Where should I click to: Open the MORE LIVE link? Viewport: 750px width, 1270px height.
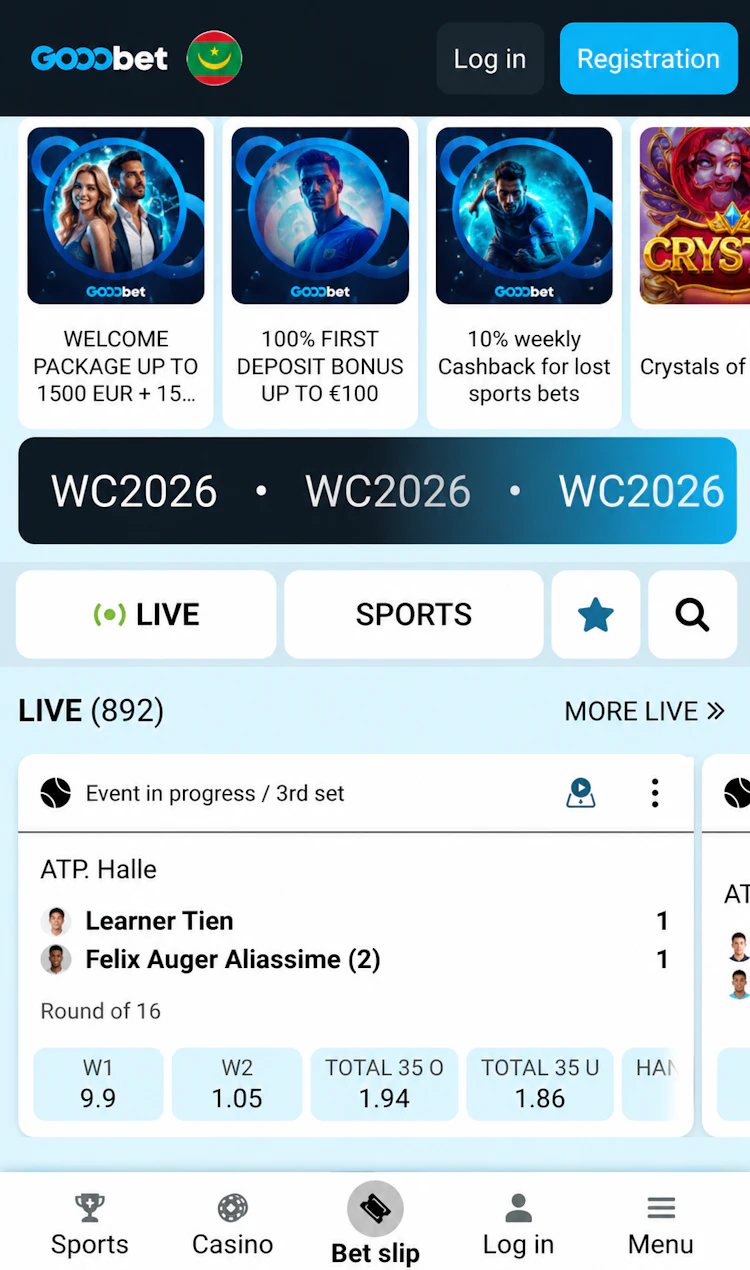pos(645,711)
